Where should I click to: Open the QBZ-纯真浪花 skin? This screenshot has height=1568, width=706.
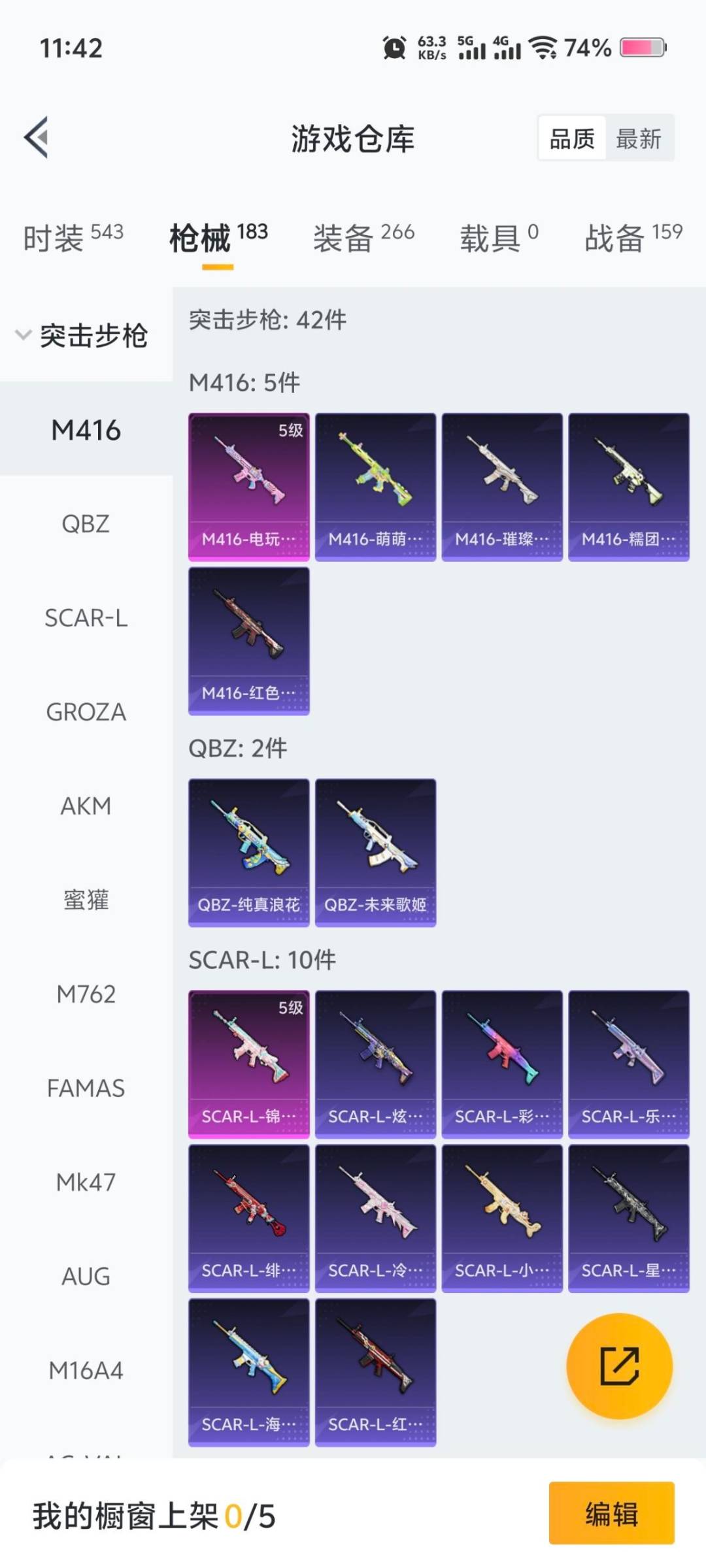(x=248, y=853)
